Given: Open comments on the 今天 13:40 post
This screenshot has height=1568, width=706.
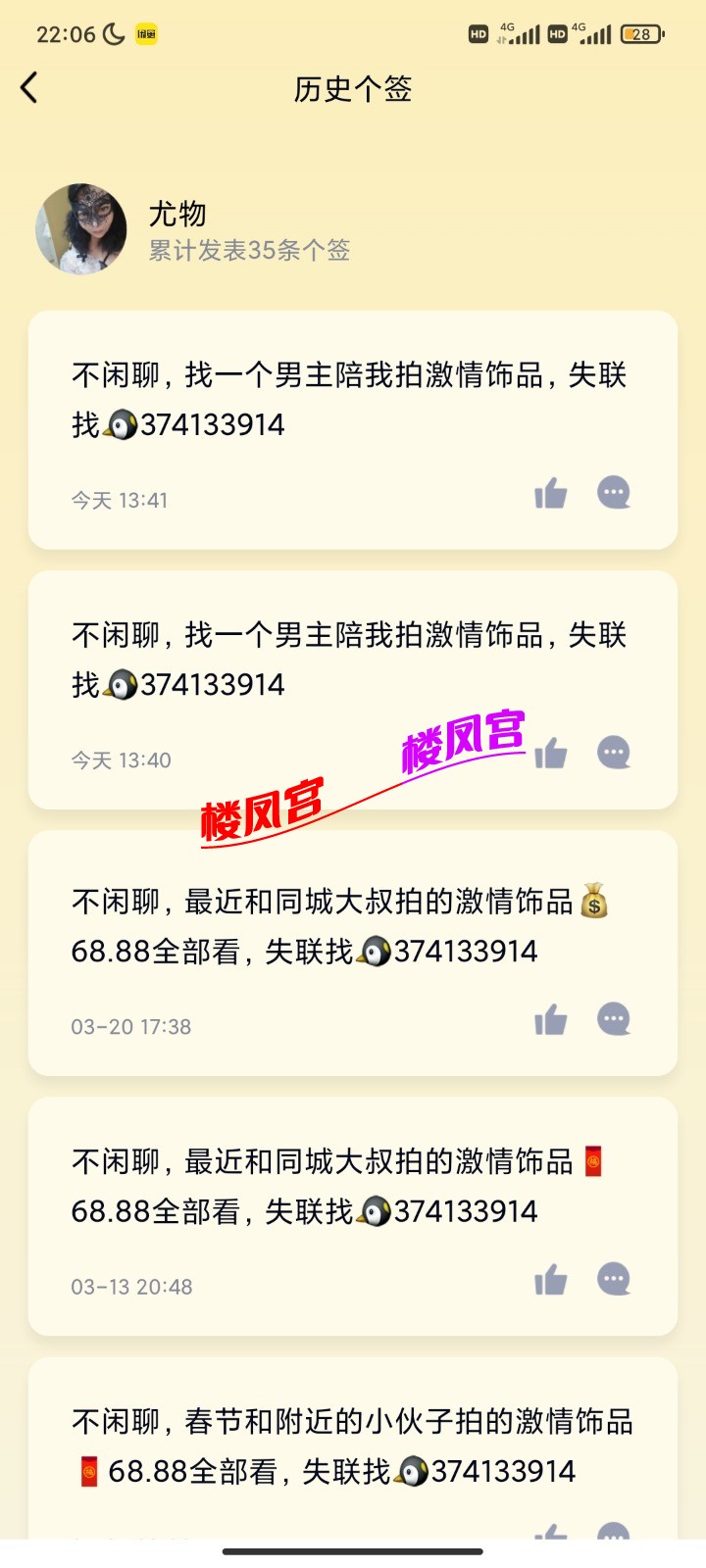Looking at the screenshot, I should coord(614,752).
